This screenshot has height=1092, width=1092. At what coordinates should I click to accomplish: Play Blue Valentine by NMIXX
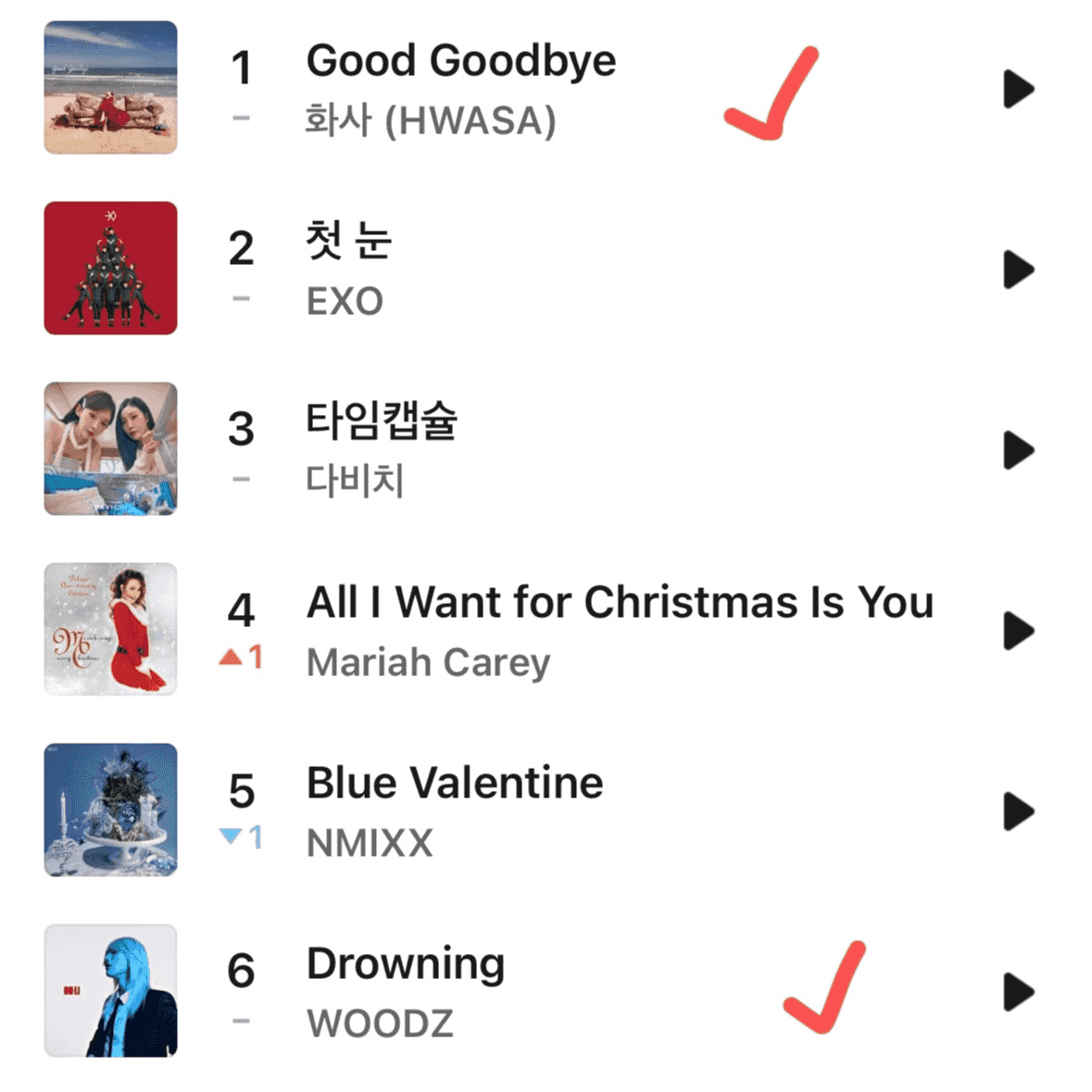click(x=1018, y=811)
